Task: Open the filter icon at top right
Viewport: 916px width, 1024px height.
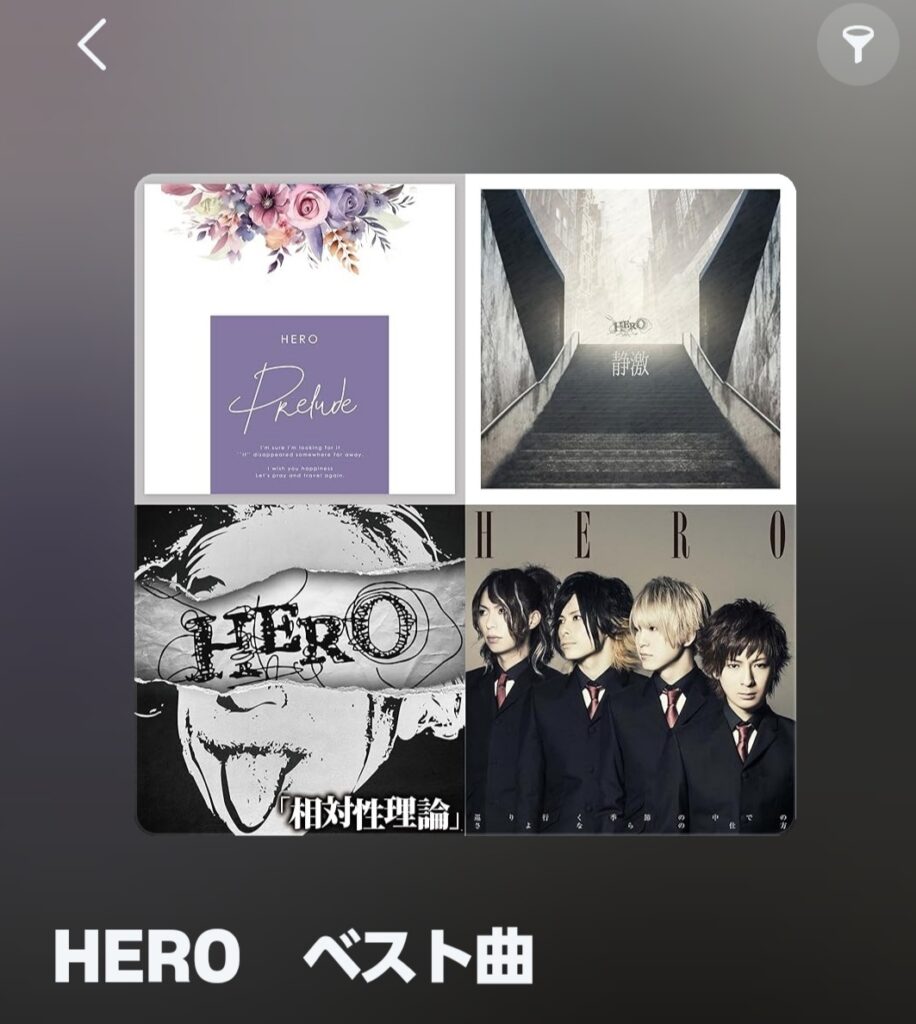Action: click(x=857, y=45)
